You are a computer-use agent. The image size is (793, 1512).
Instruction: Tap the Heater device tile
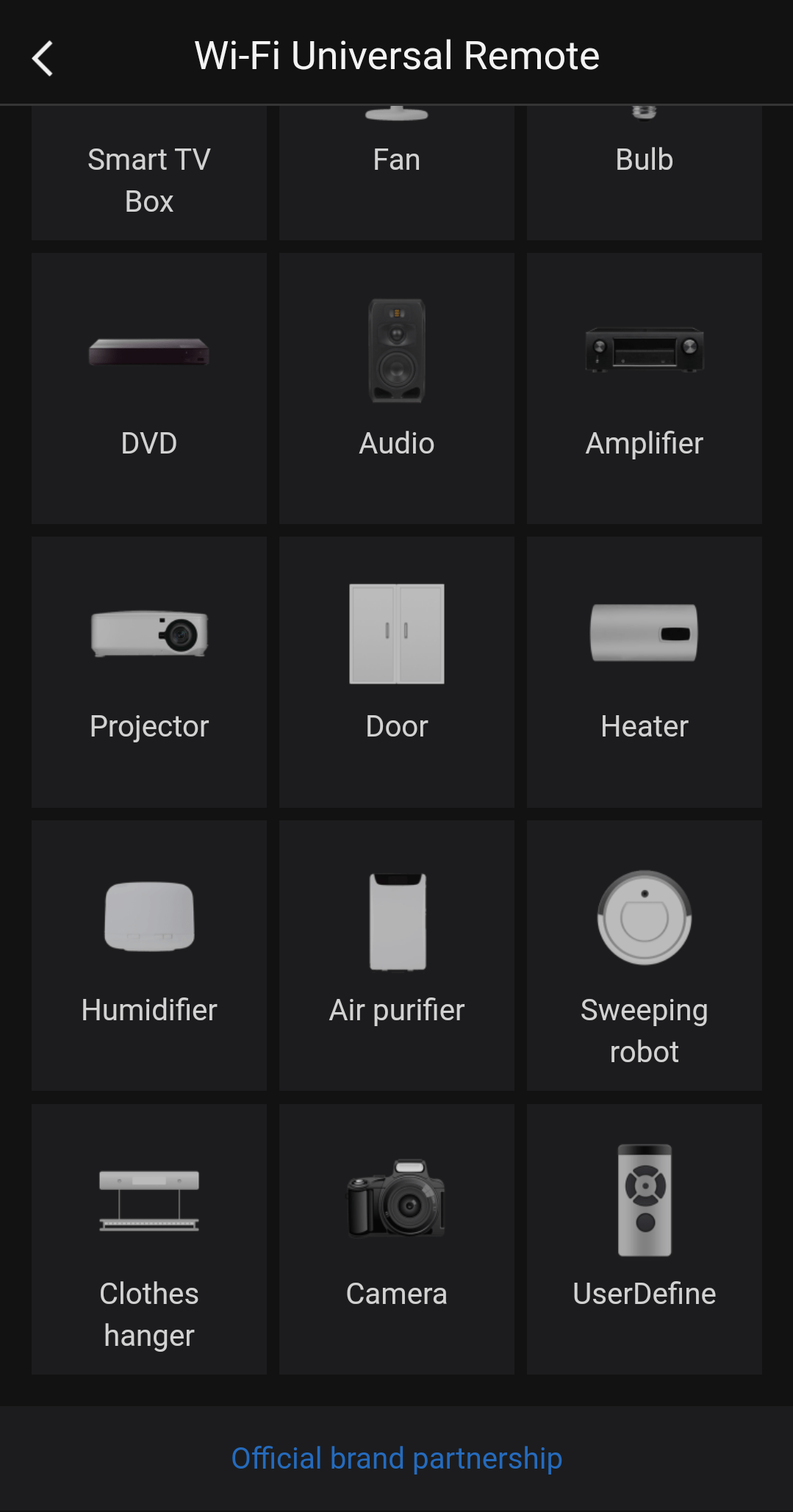(644, 672)
